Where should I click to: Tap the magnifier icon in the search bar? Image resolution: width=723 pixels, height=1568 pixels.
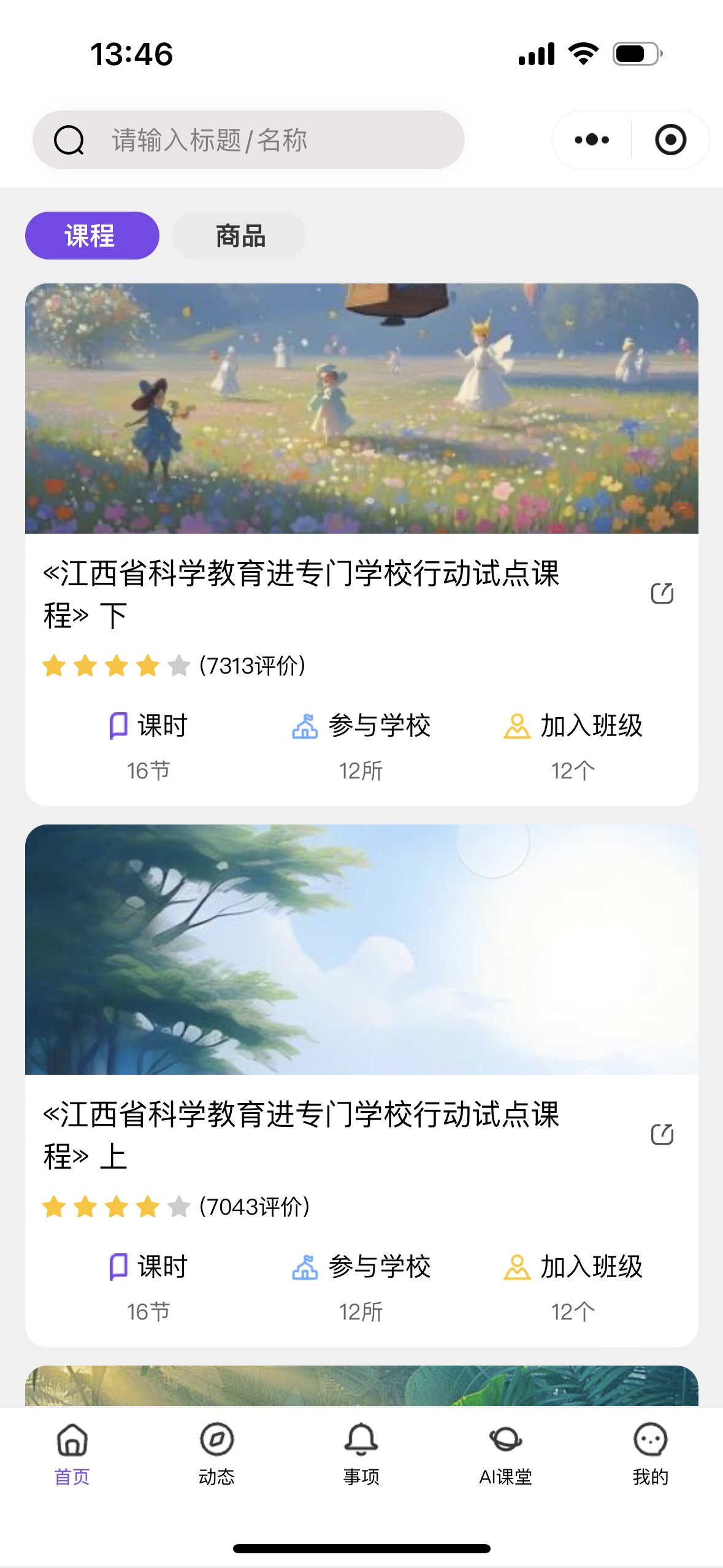pos(69,140)
